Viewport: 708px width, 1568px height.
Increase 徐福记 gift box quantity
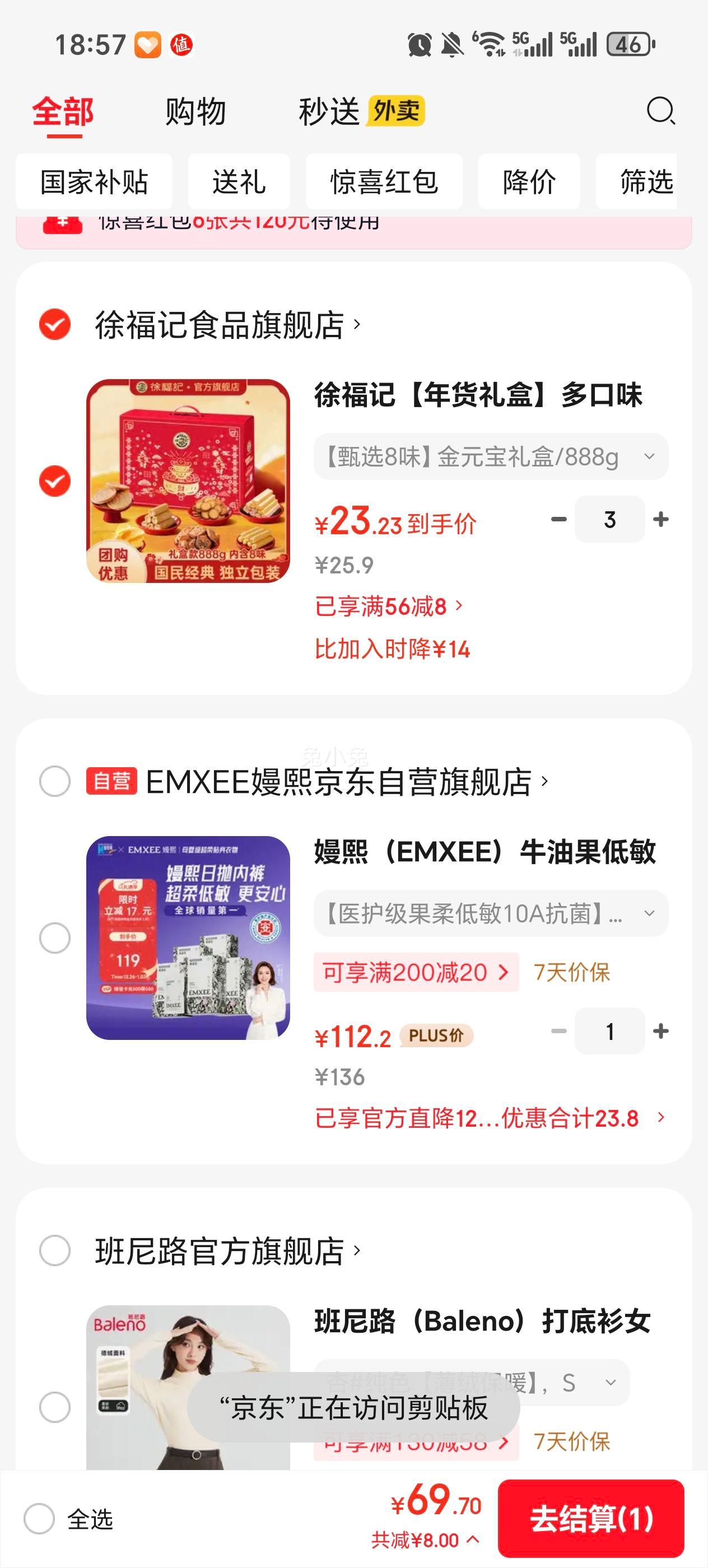[660, 519]
